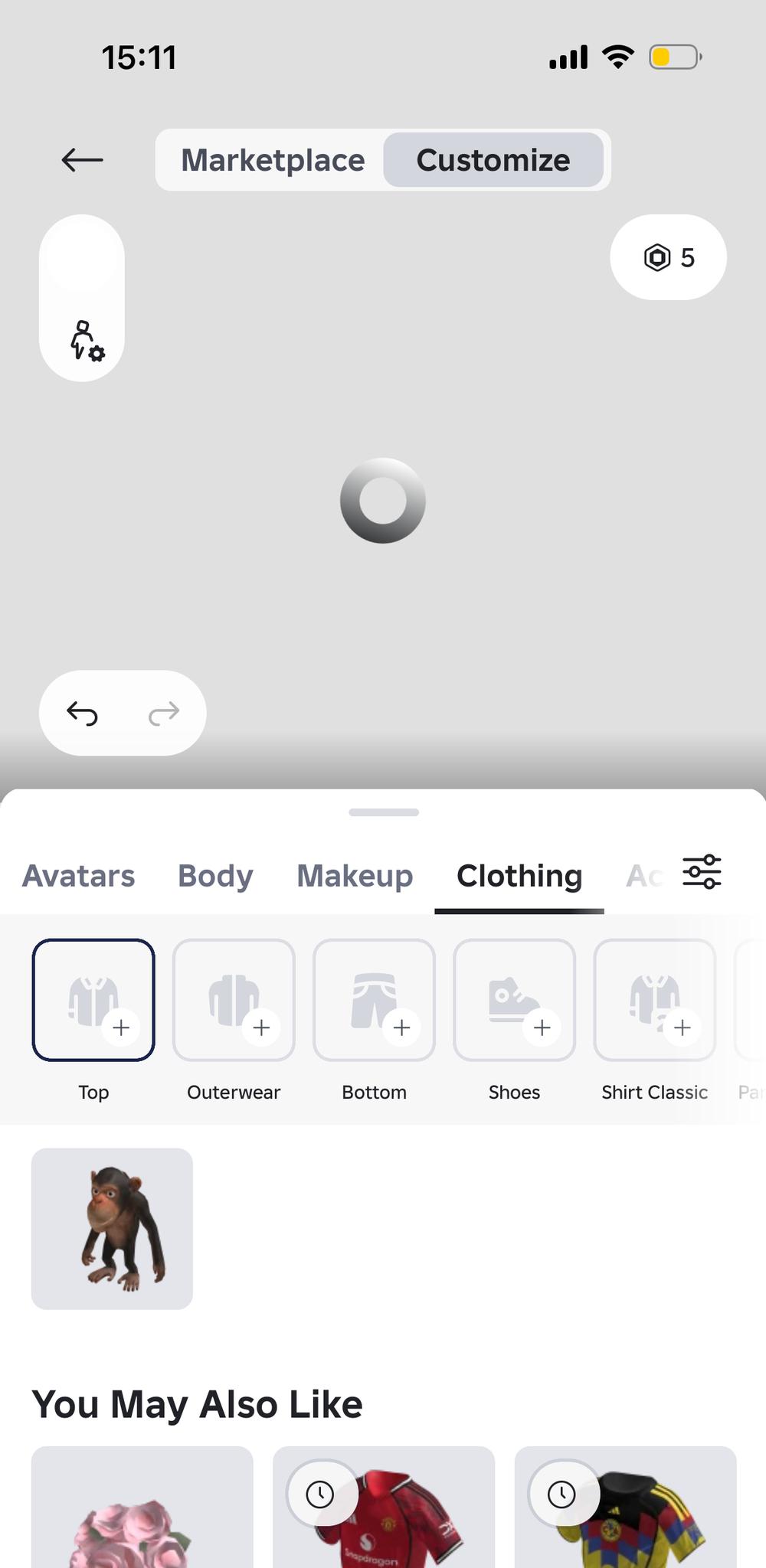766x1568 pixels.
Task: Open the Robux balance
Action: coord(668,258)
